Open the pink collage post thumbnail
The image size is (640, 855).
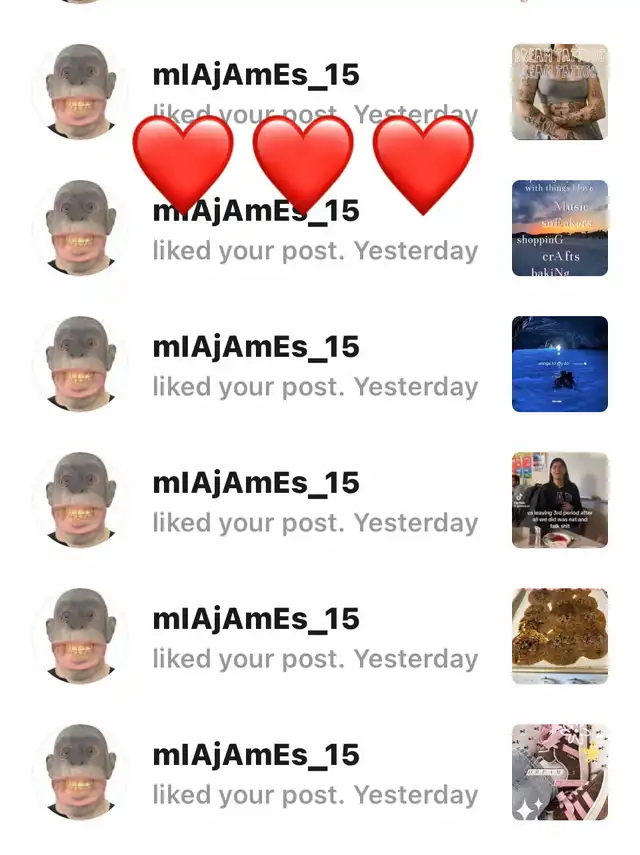[x=560, y=772]
